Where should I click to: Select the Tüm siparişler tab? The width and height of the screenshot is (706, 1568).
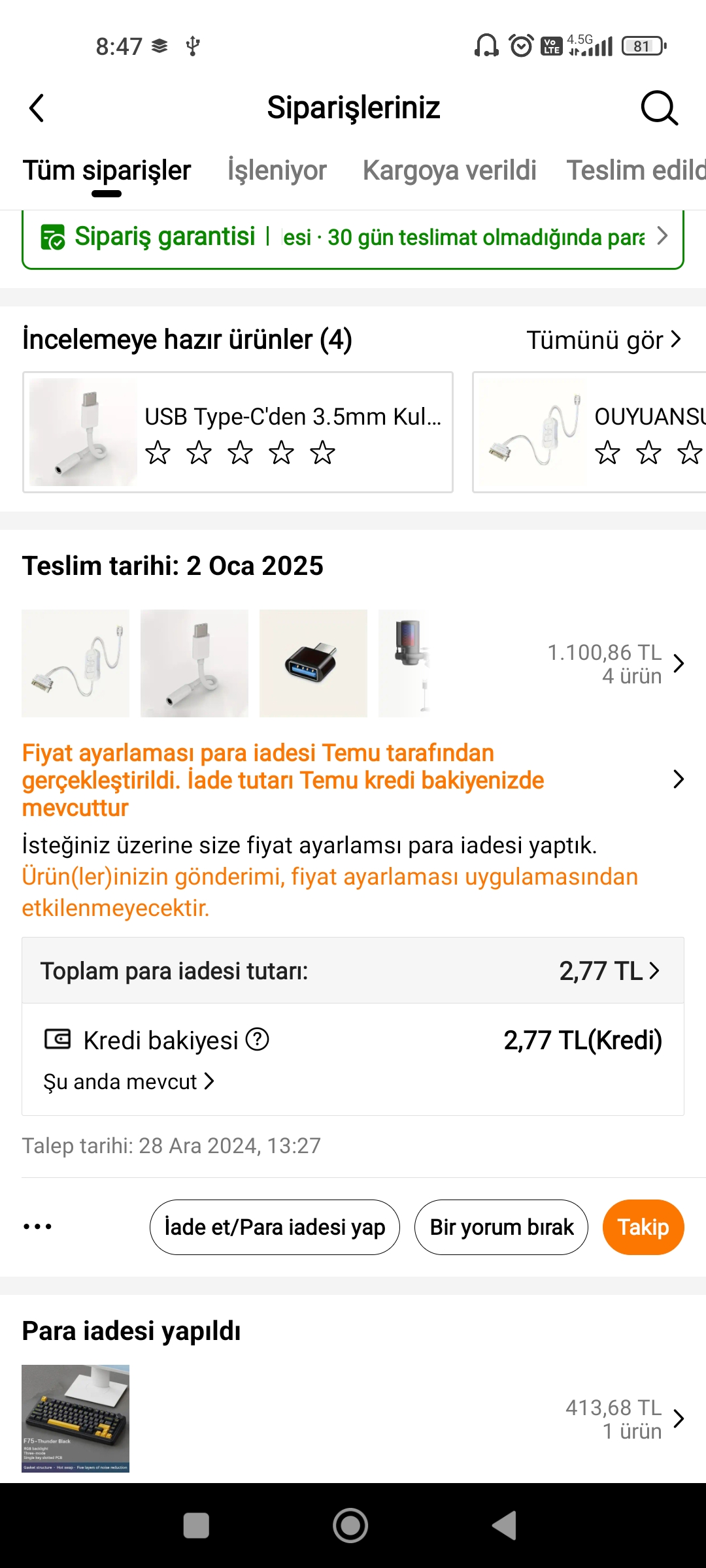tap(107, 171)
